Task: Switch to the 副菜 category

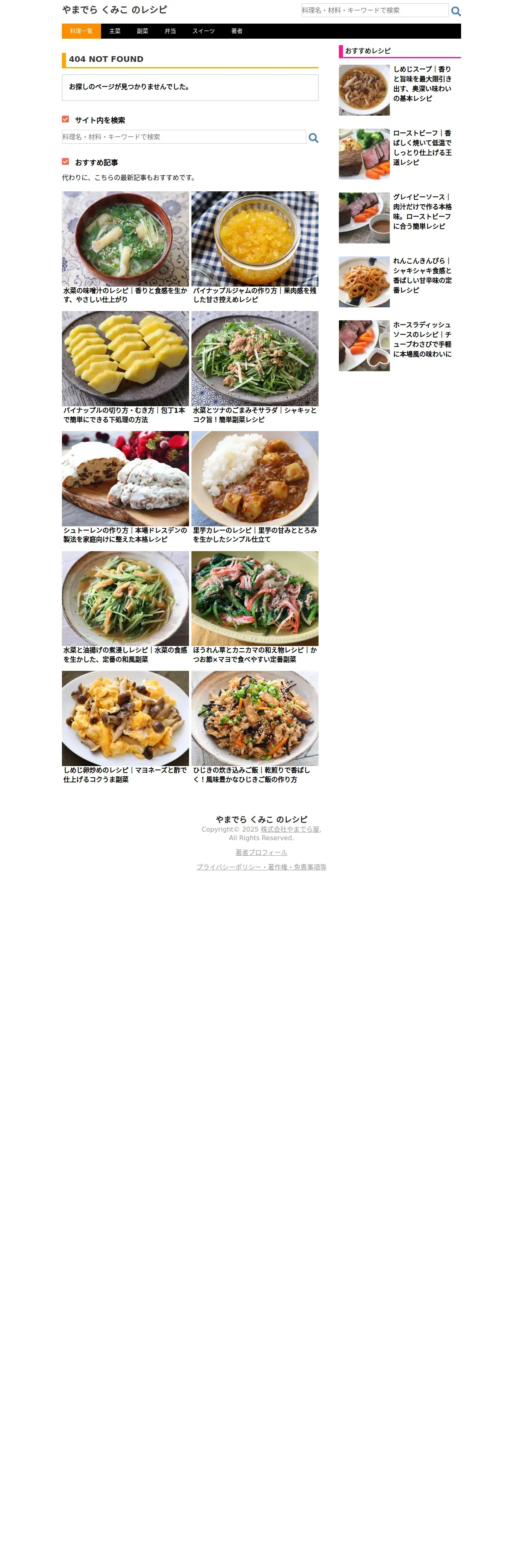Action: coord(143,31)
